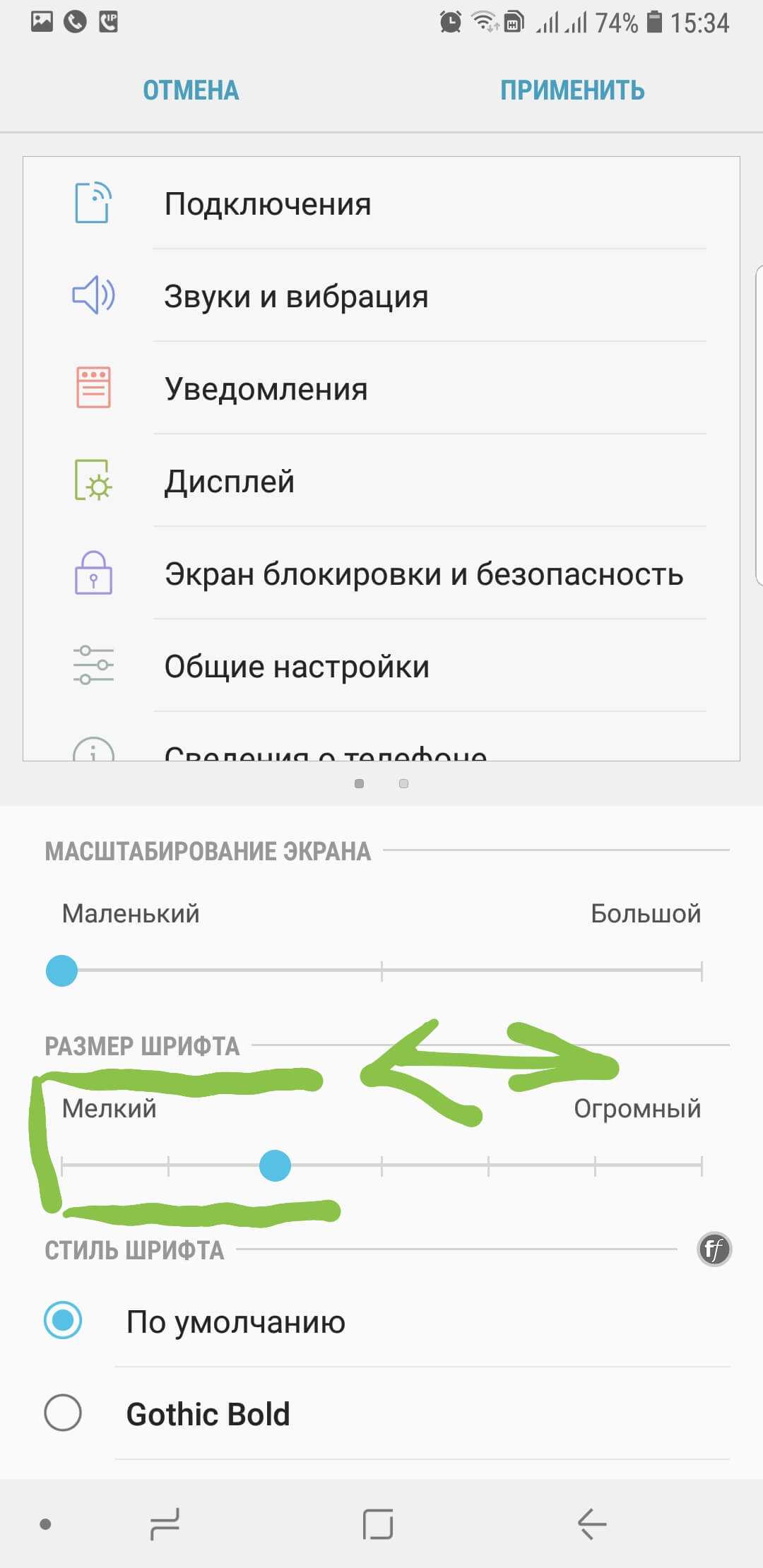Open the font download icon
Image resolution: width=763 pixels, height=1568 pixels.
coord(714,1249)
